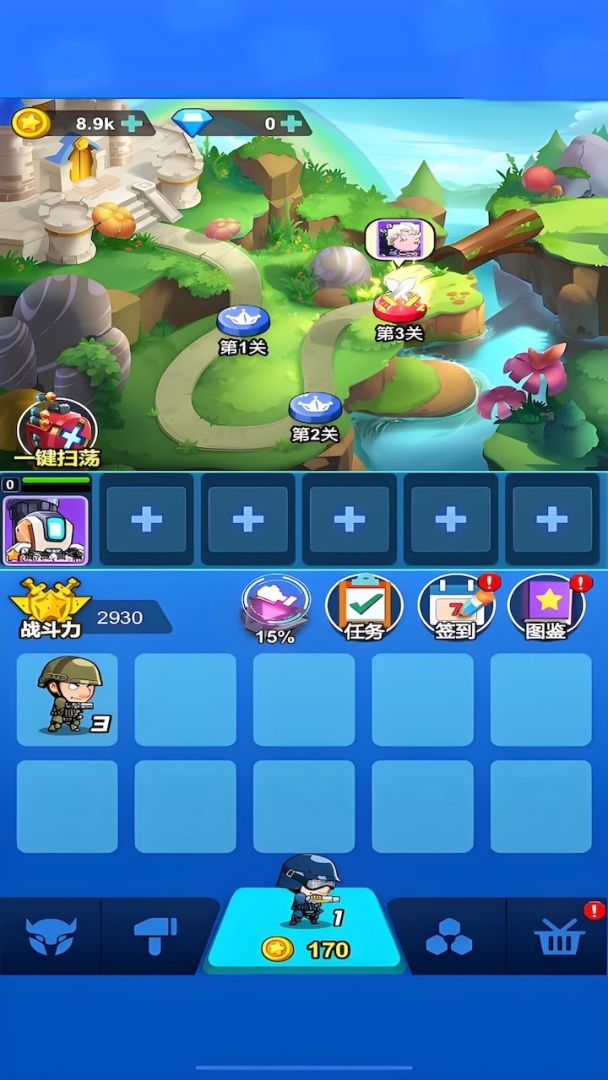608x1080 pixels.
Task: Select the level 3 soldier in the grid
Action: point(67,697)
